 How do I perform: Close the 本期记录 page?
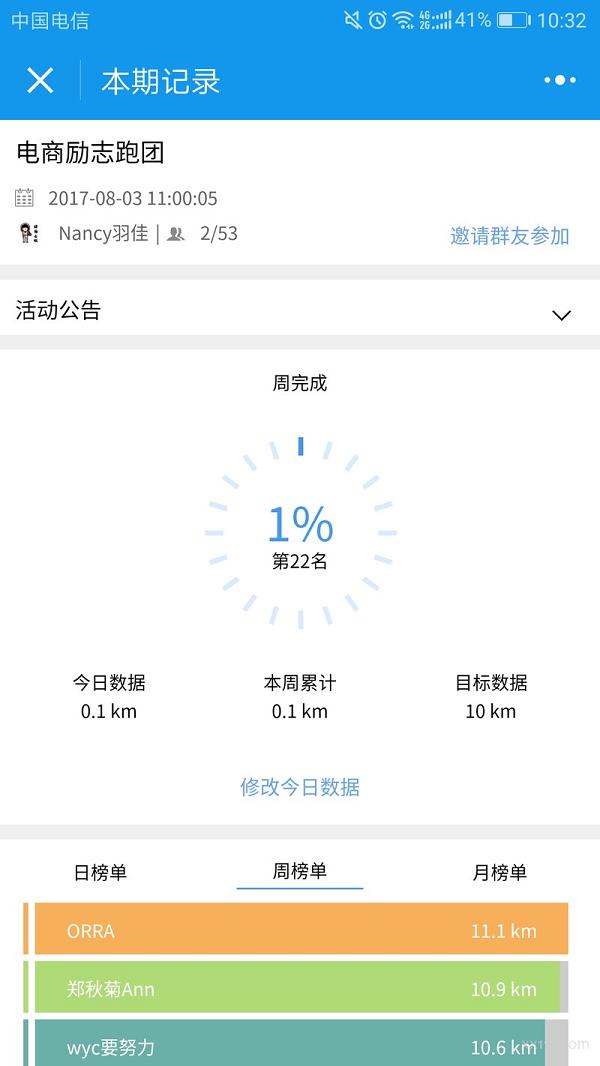click(x=40, y=81)
